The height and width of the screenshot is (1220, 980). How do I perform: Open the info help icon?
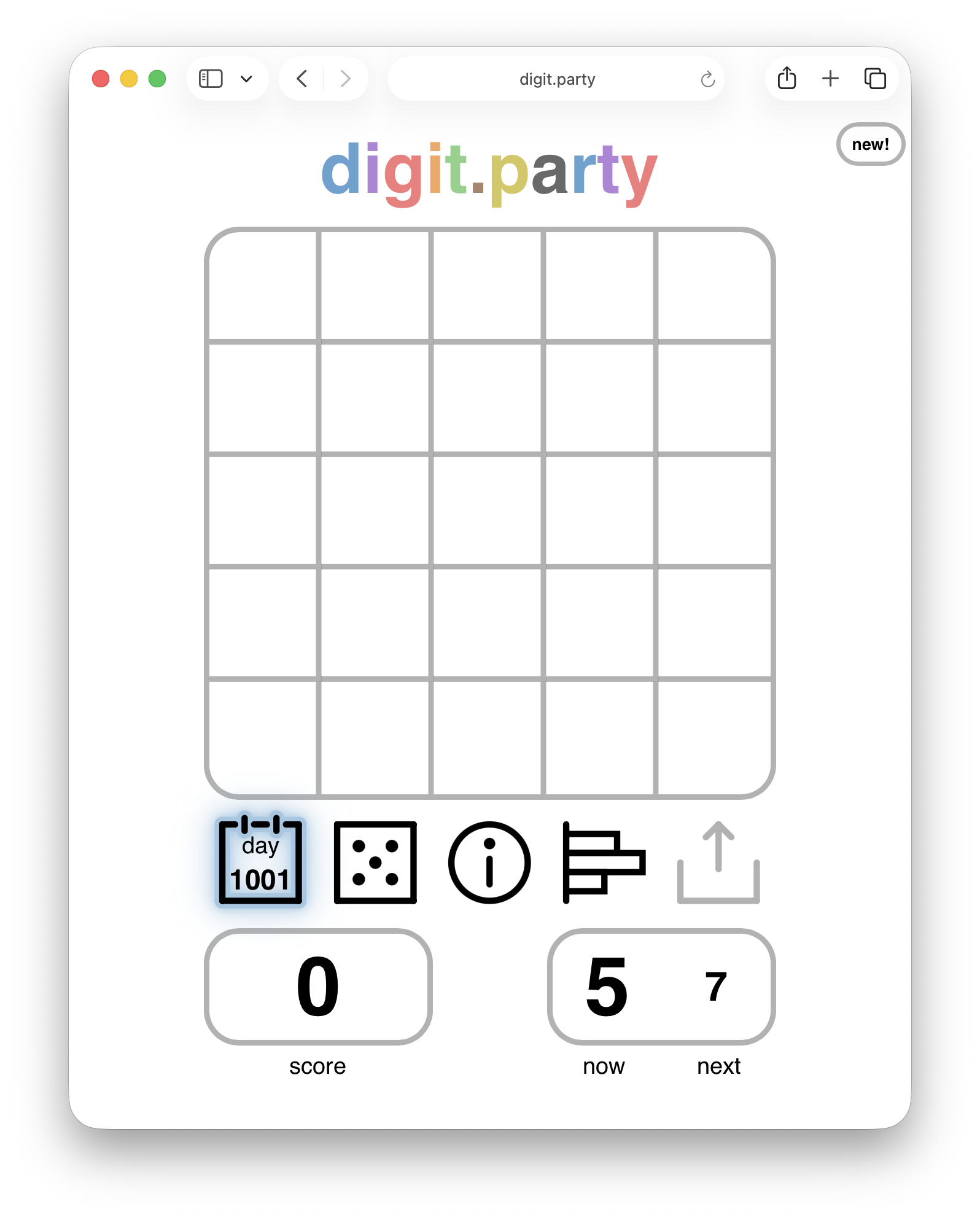489,862
